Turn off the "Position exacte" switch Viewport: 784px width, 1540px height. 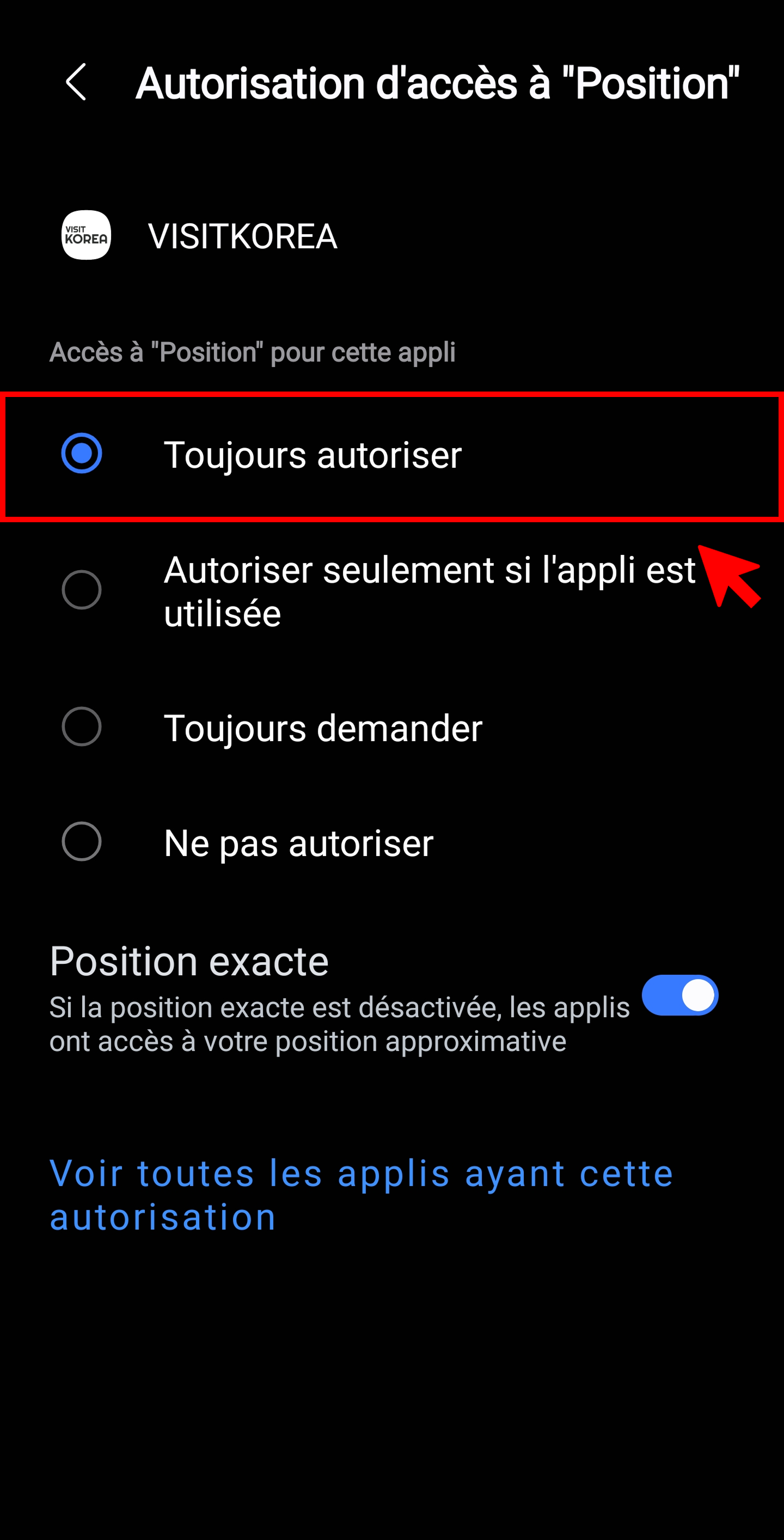(x=679, y=995)
